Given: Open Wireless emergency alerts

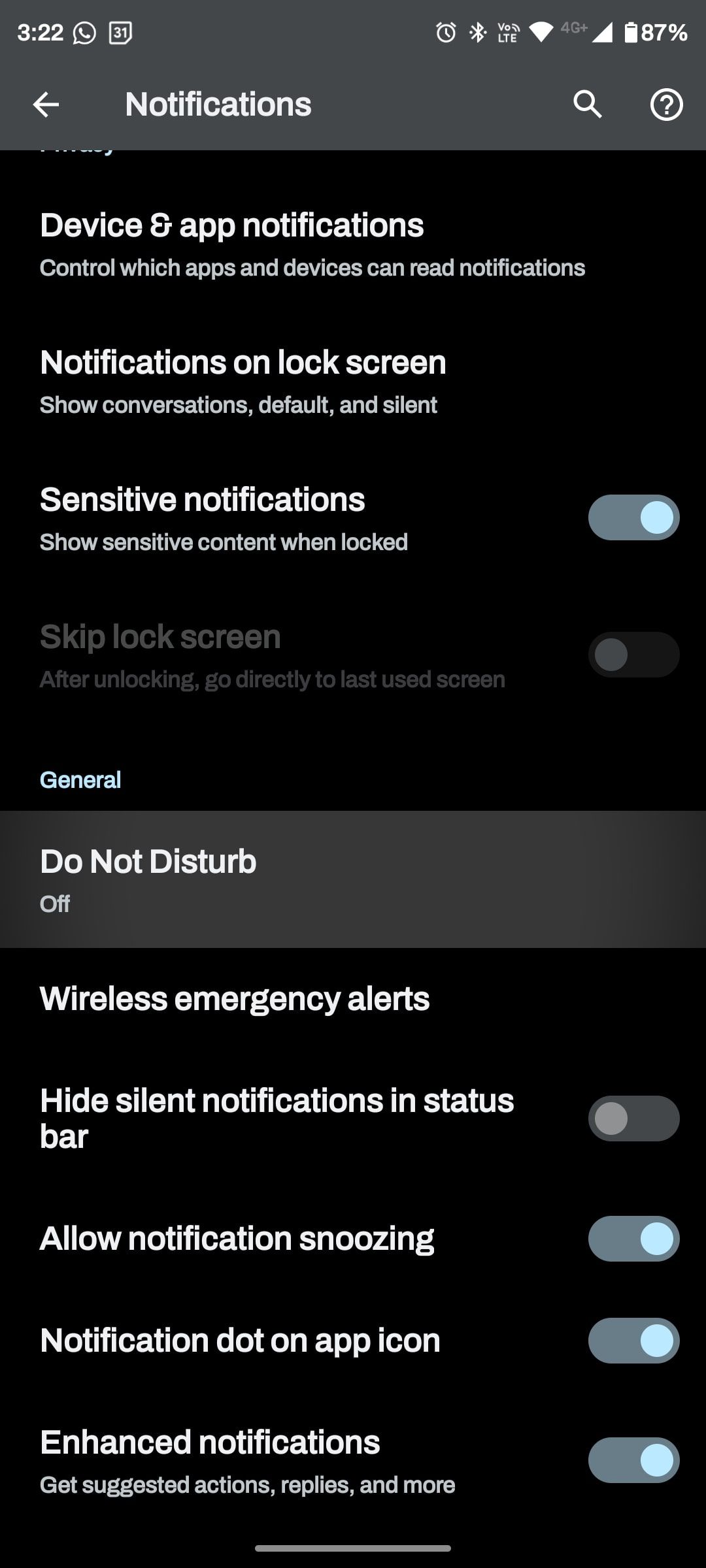Looking at the screenshot, I should tap(235, 999).
